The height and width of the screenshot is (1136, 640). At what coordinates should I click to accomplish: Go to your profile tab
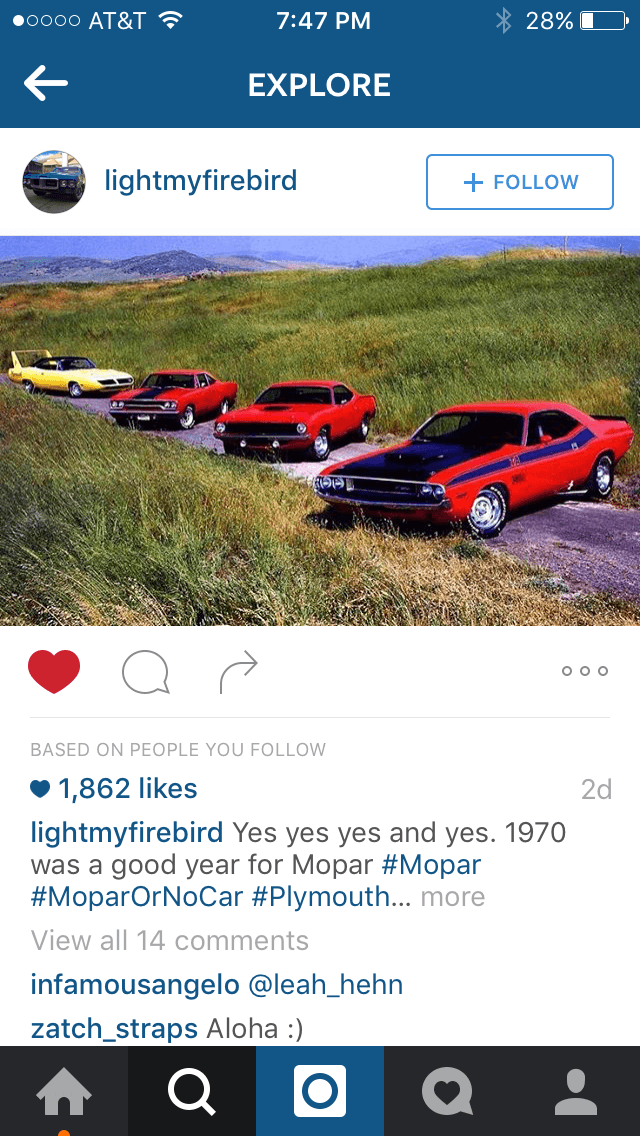pyautogui.click(x=576, y=1092)
